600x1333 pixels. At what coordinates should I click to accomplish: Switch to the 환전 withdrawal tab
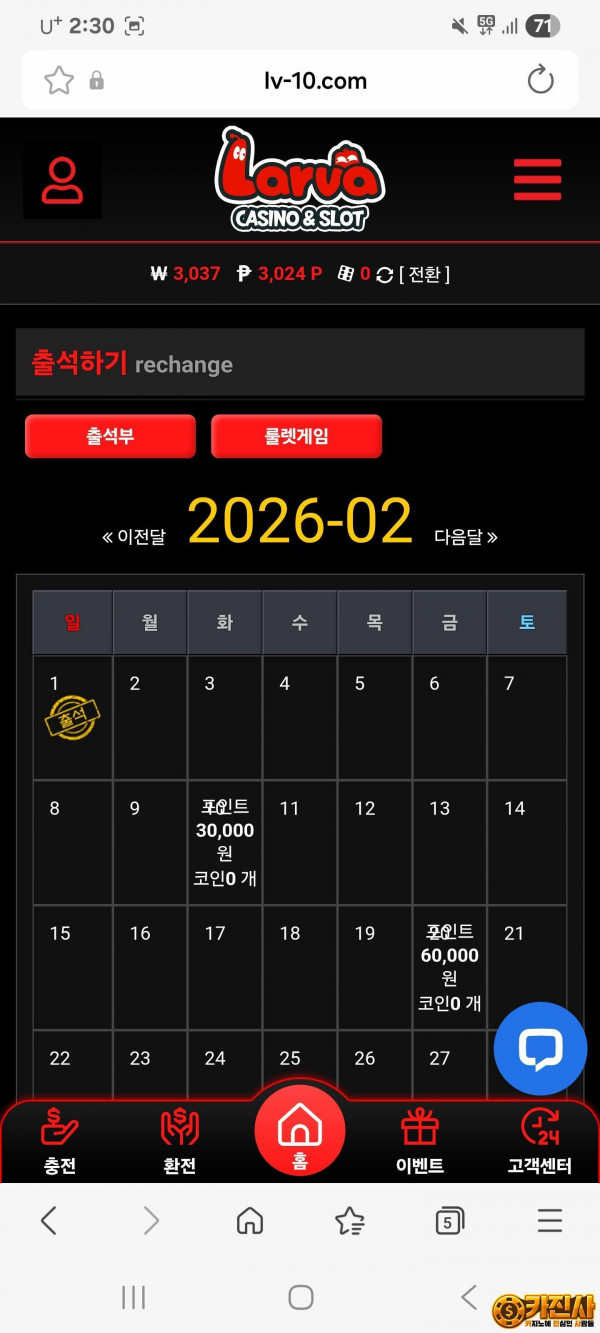coord(180,1142)
